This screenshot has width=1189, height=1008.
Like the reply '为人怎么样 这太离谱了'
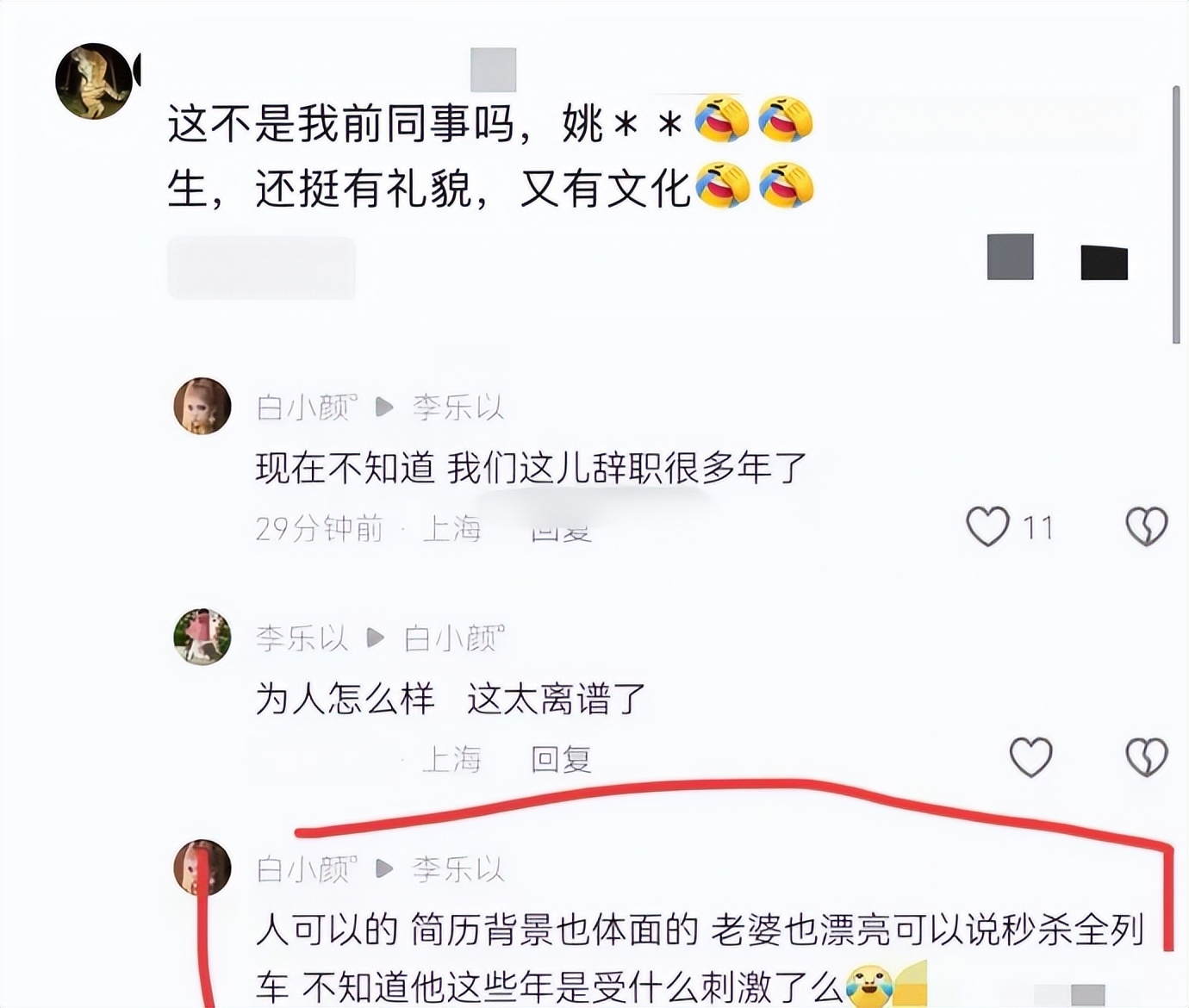[1030, 757]
